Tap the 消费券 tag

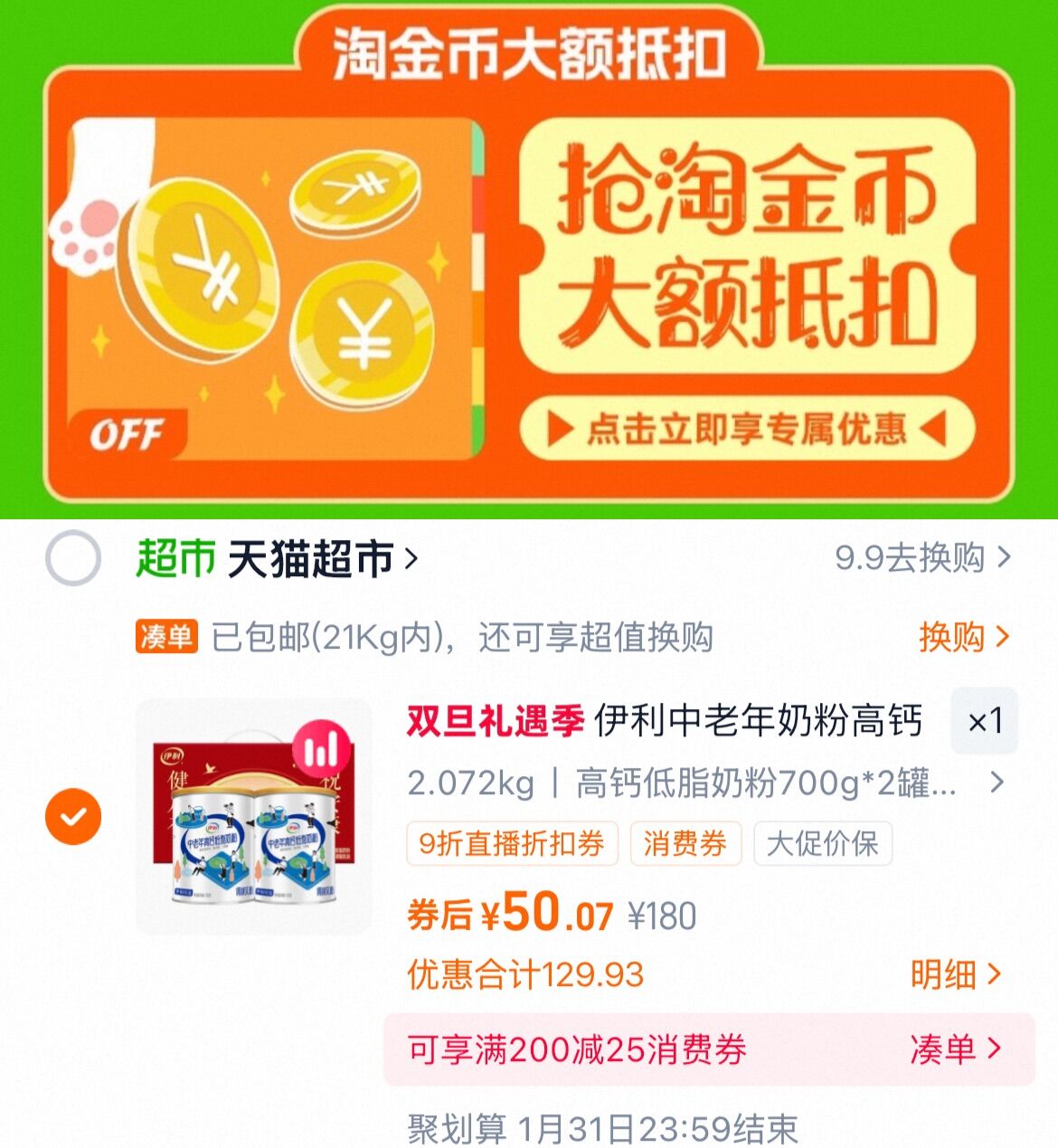point(685,844)
